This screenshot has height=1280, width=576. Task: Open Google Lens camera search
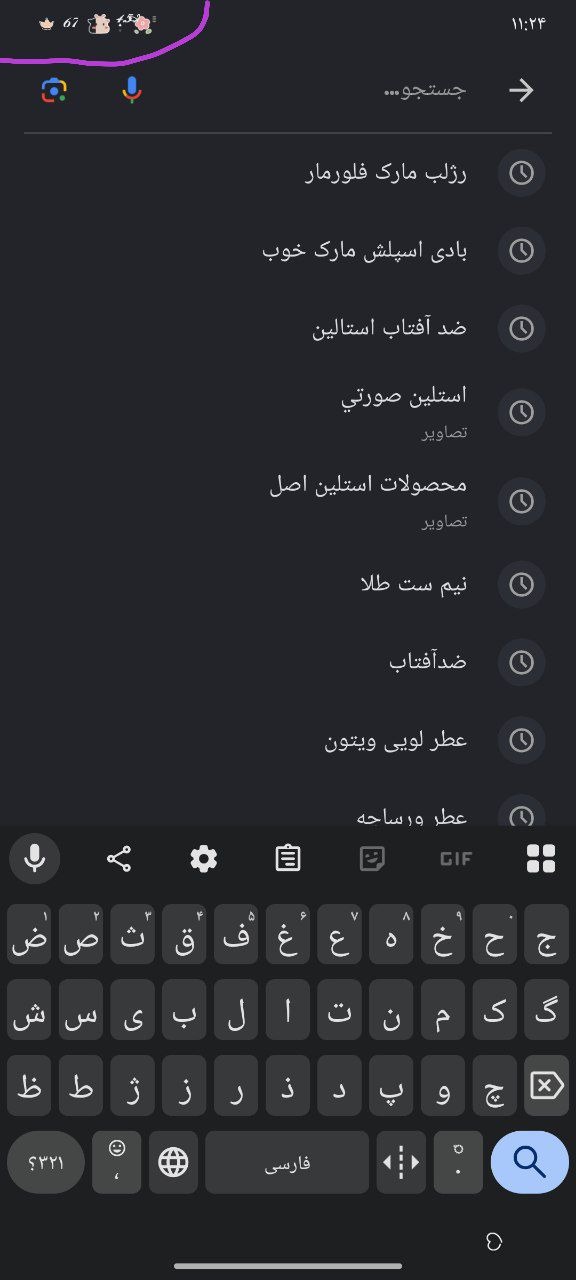(x=54, y=90)
